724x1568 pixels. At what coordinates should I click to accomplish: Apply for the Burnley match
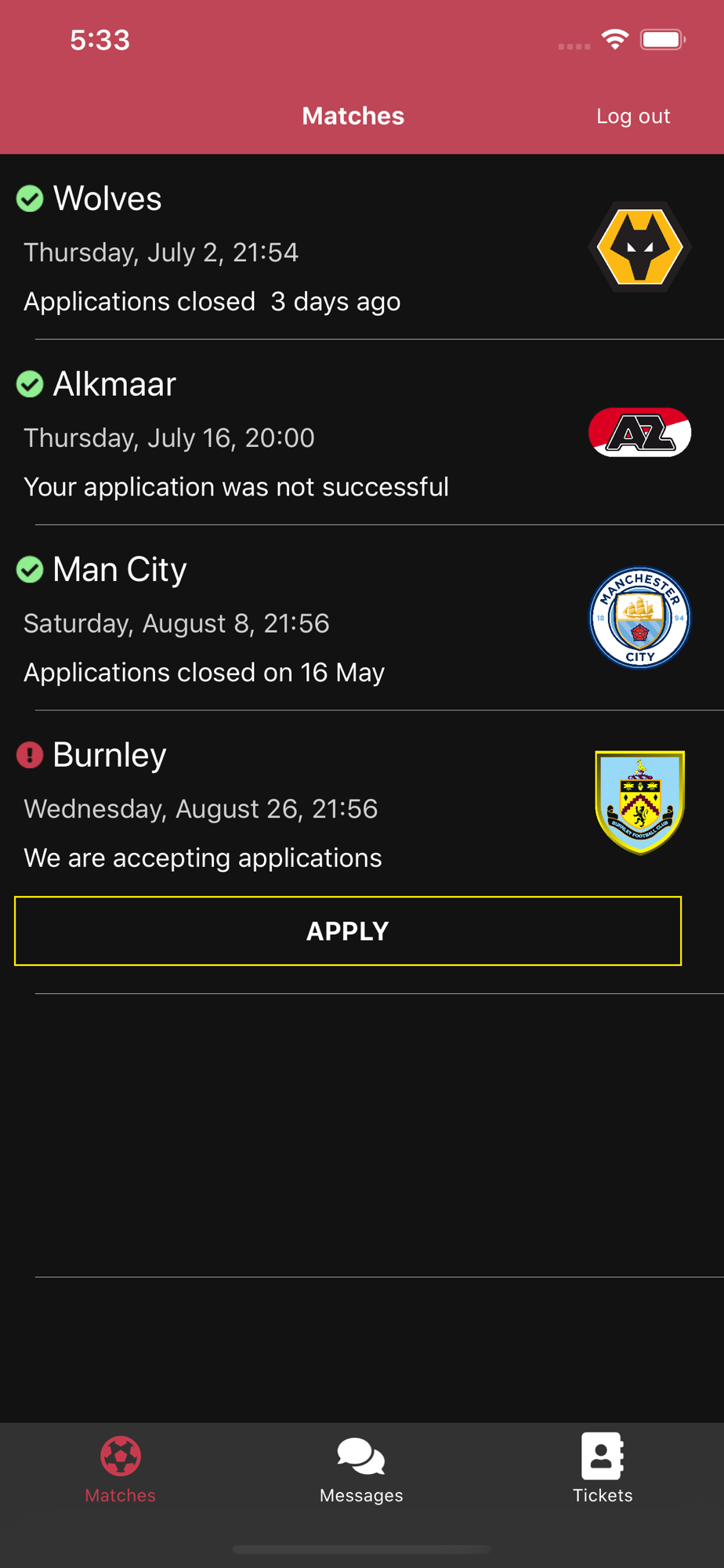click(x=348, y=931)
